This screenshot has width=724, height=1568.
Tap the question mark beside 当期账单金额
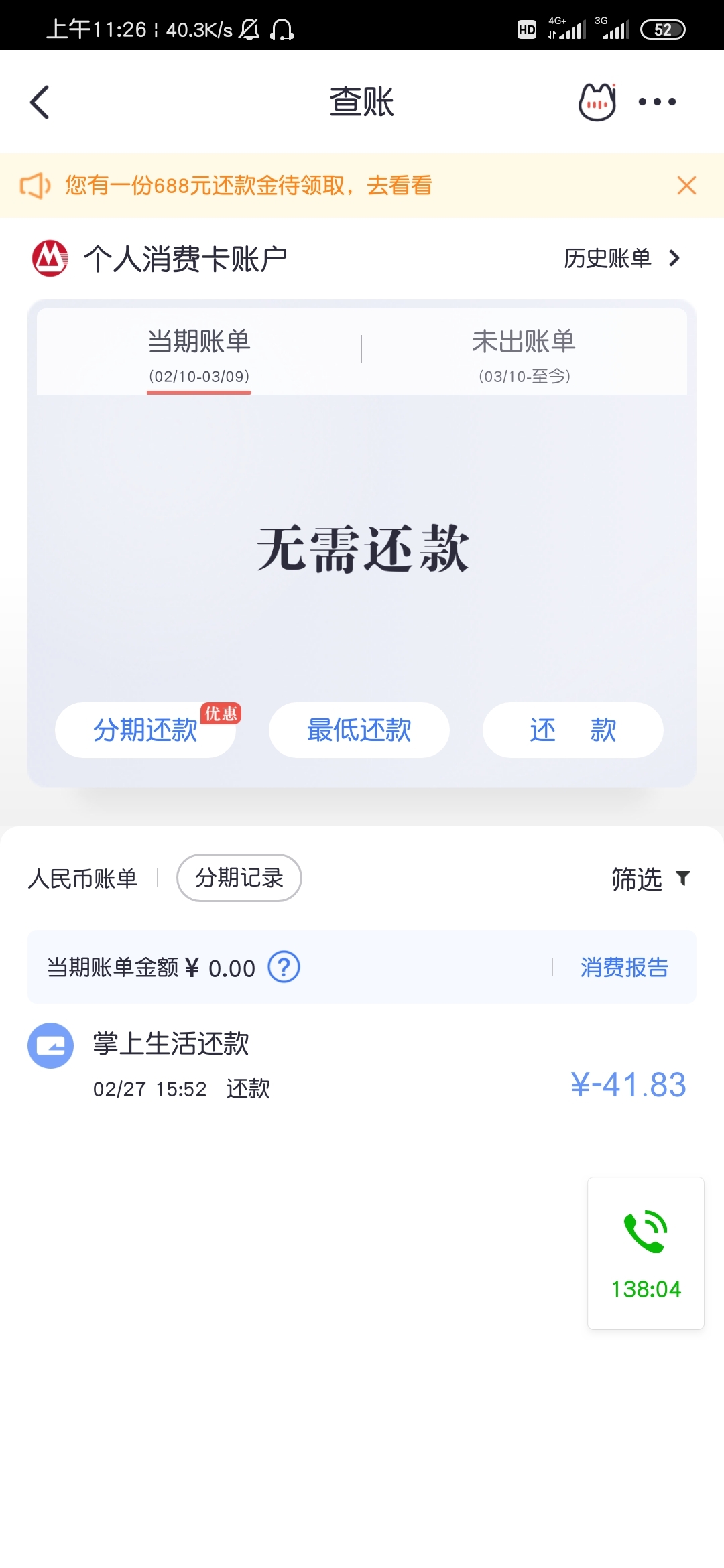(x=284, y=967)
